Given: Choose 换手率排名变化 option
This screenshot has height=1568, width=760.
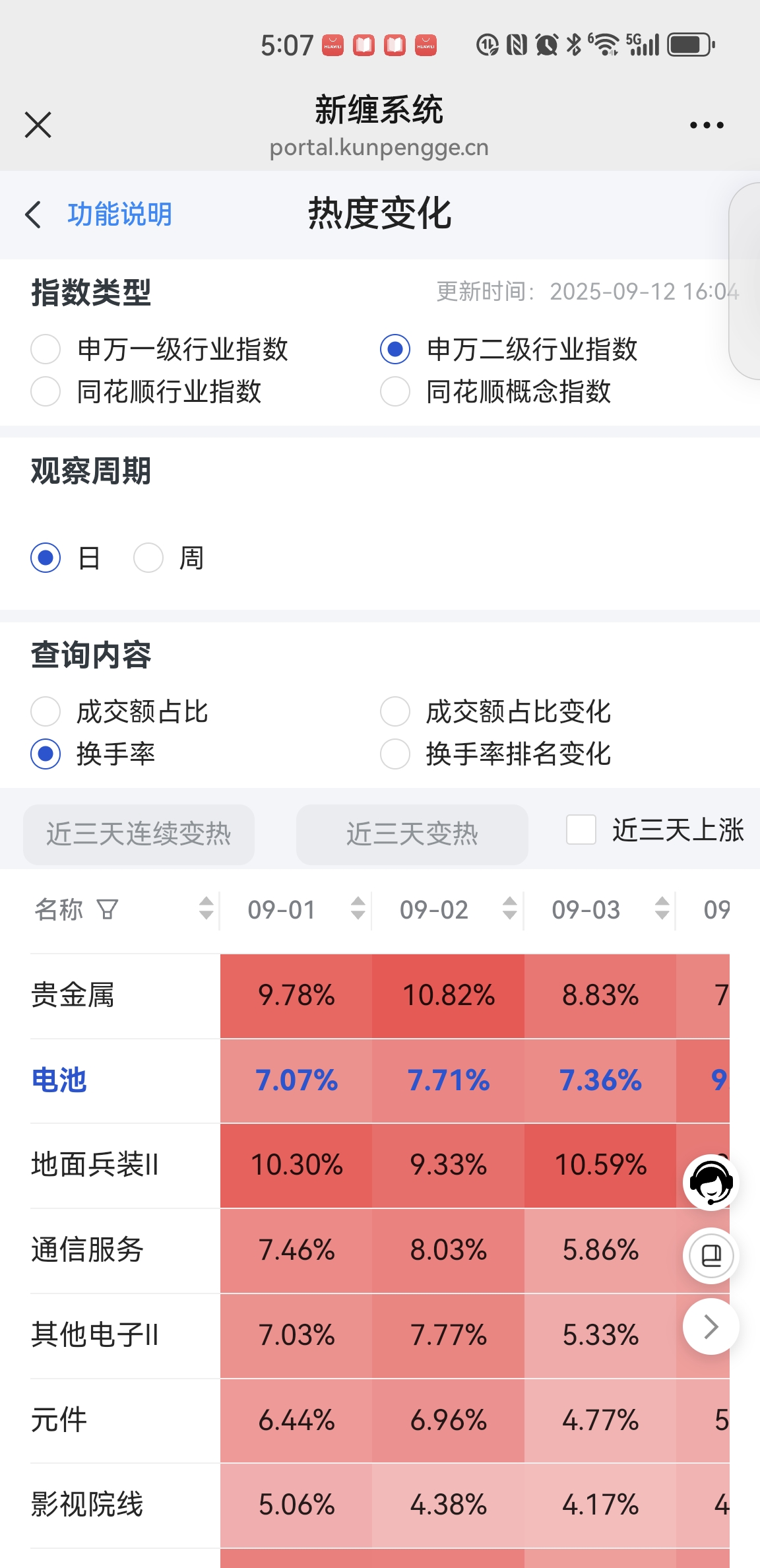Looking at the screenshot, I should pos(395,754).
